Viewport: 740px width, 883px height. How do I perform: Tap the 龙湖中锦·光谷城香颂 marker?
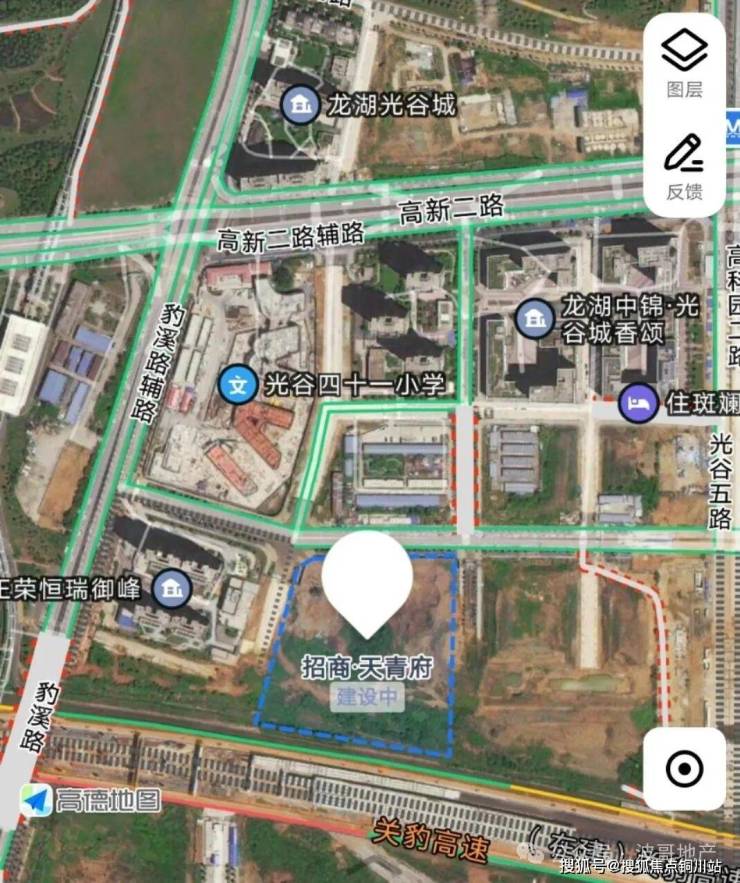click(x=535, y=319)
